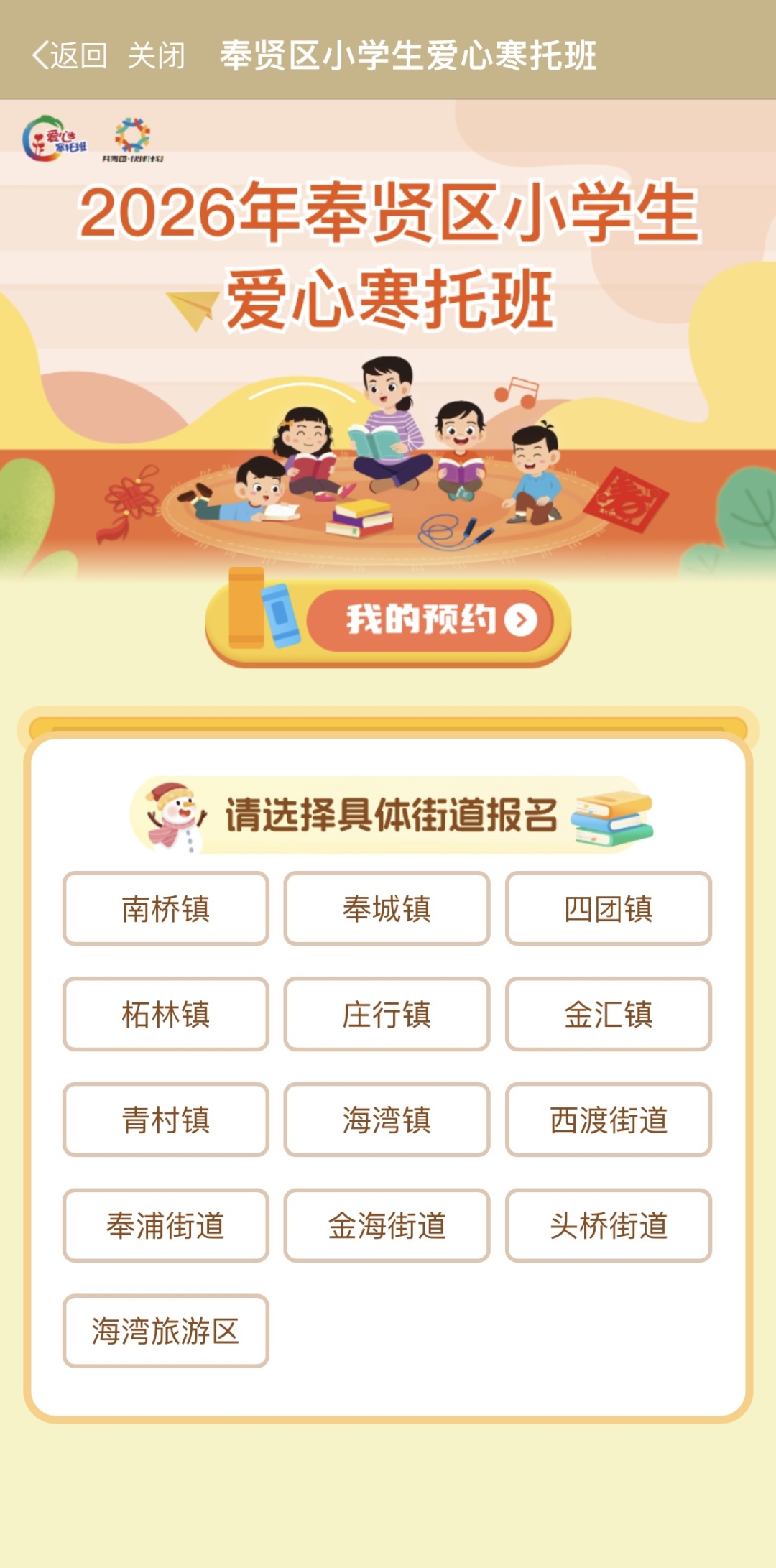Tap the 四团镇 option
Screen dimensions: 776x1568
(608, 909)
